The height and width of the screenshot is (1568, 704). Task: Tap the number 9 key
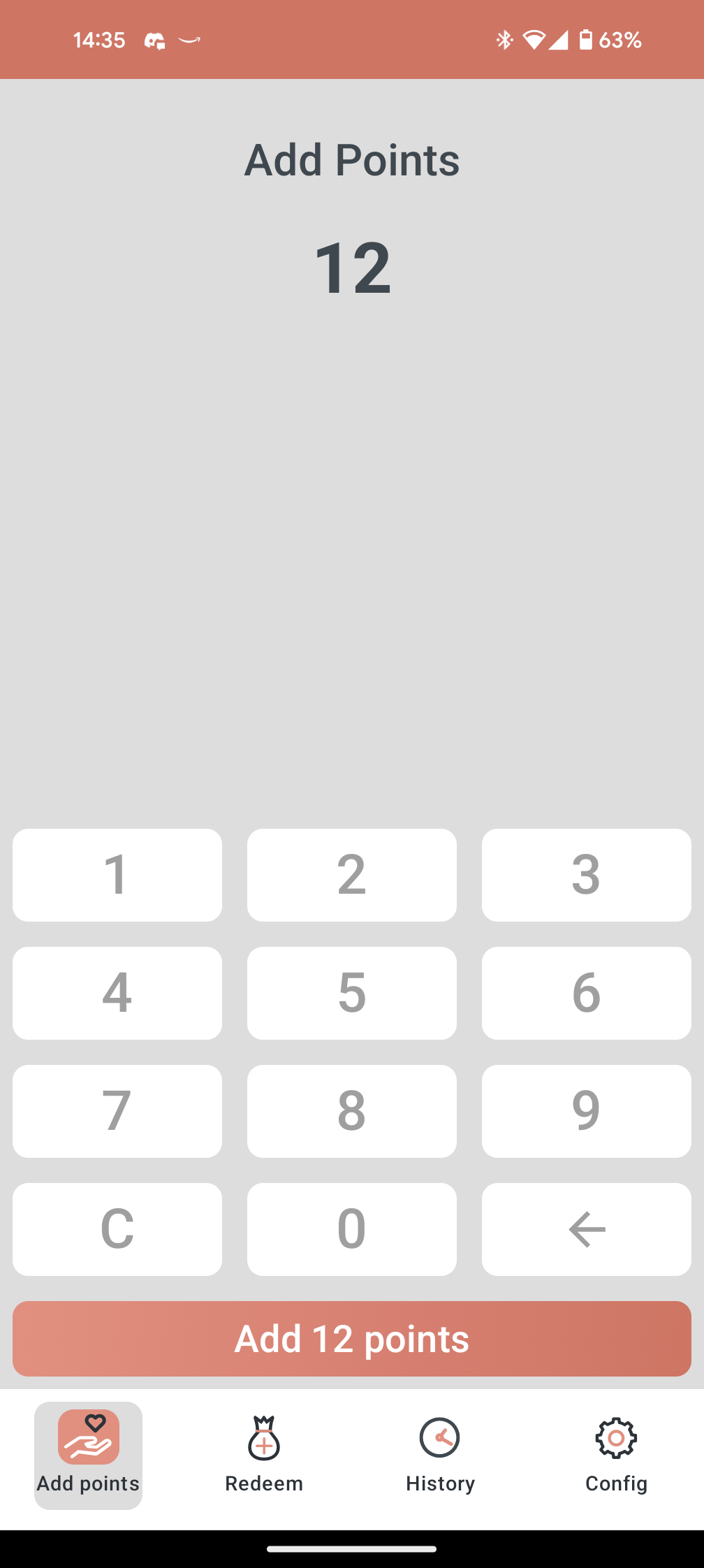587,1111
